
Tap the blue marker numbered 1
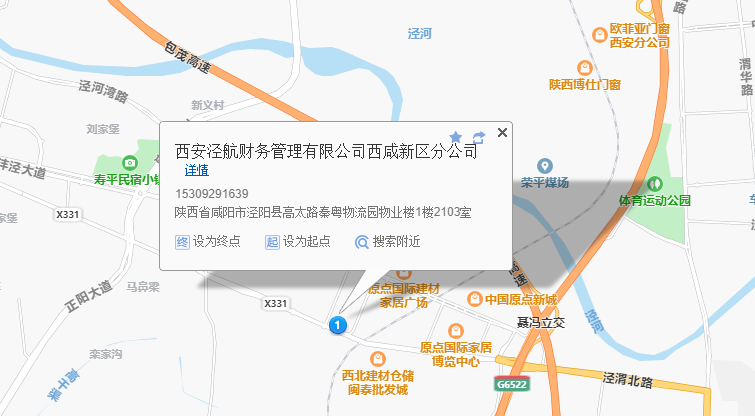tap(338, 324)
